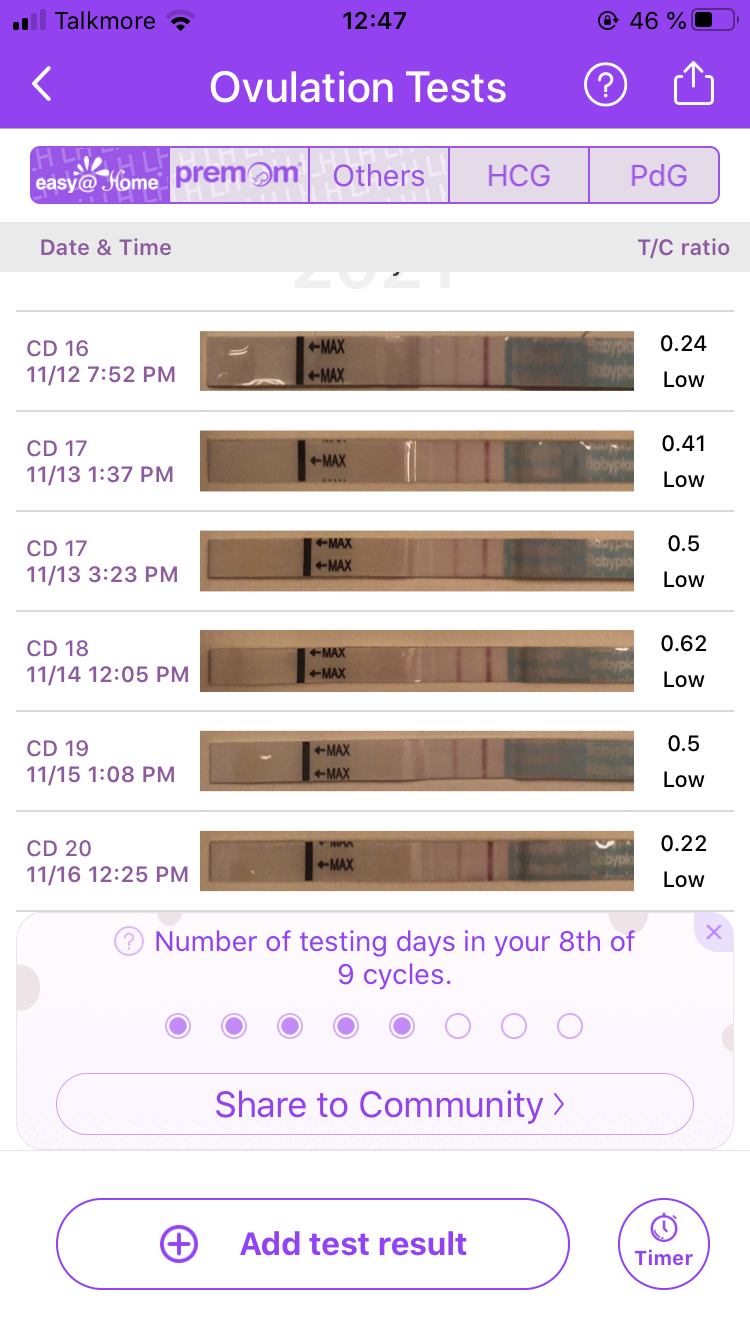
Task: Open the CD 16 11/12 7:52 PM test
Action: [x=375, y=361]
